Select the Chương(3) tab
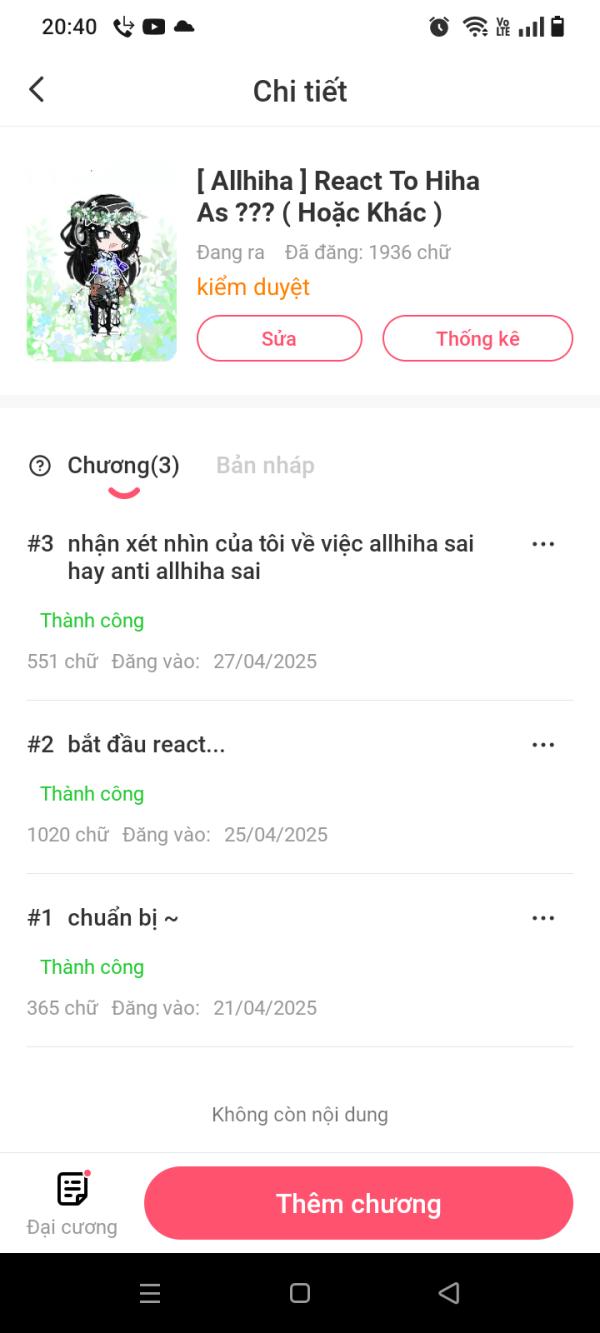The image size is (600, 1333). (x=123, y=465)
